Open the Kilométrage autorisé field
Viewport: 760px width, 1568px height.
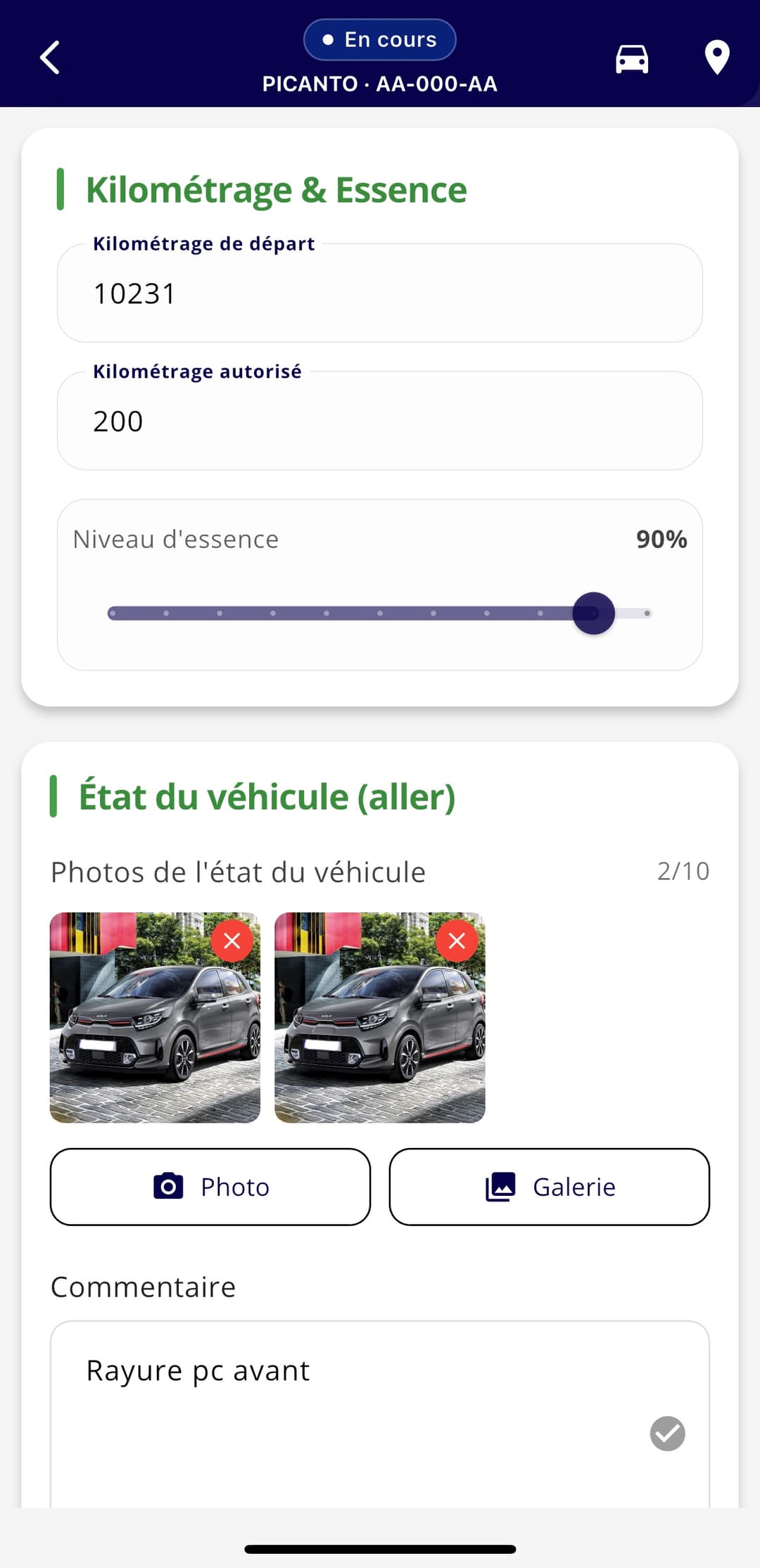(379, 421)
